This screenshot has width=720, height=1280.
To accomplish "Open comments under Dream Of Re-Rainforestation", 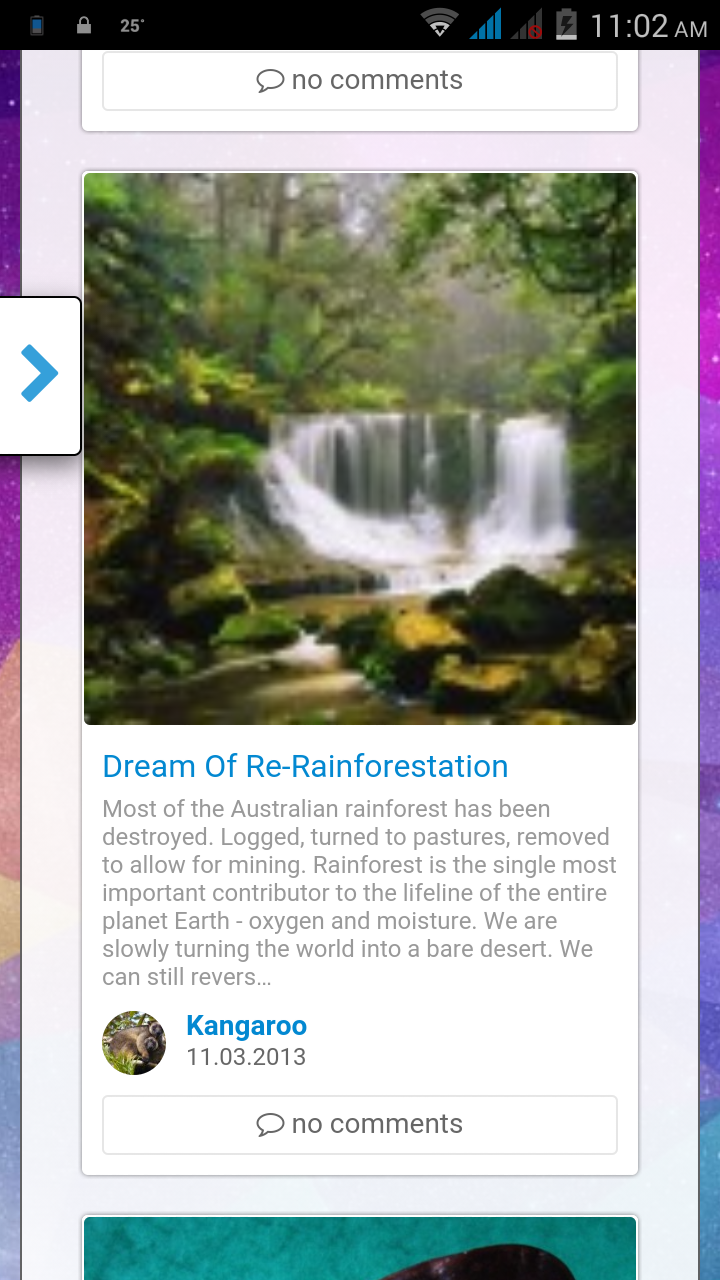I will (x=360, y=1124).
